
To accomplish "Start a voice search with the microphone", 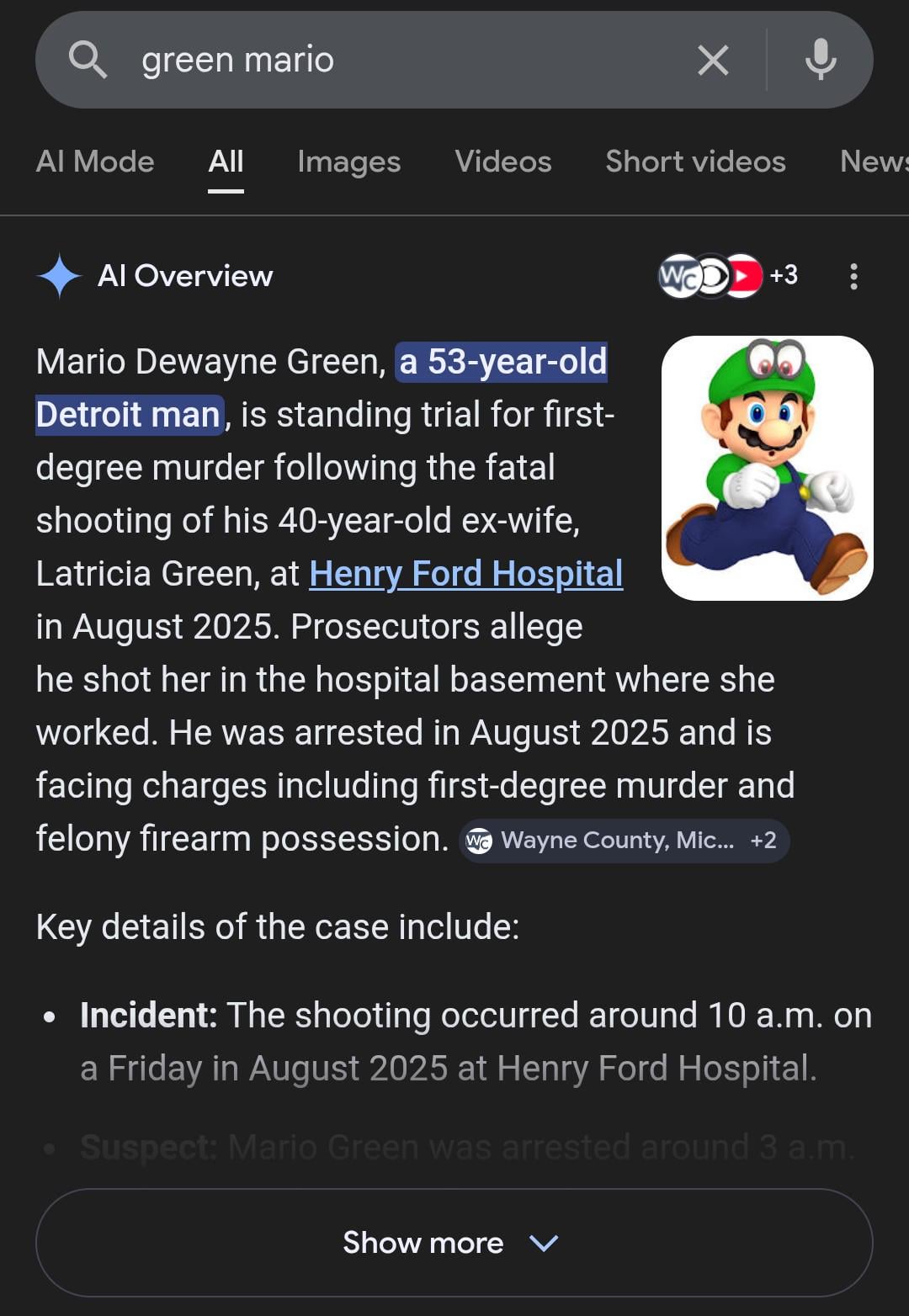I will click(821, 61).
